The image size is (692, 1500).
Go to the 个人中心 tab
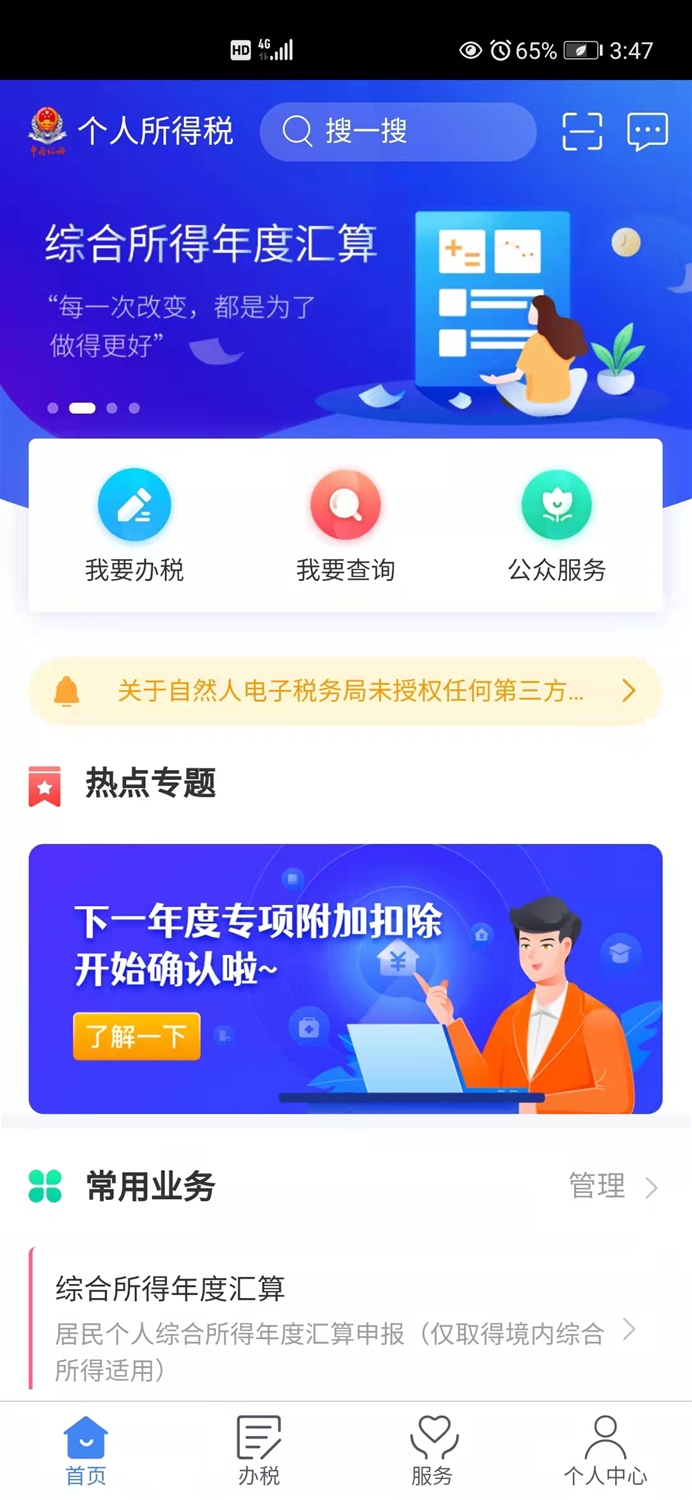tap(605, 1450)
